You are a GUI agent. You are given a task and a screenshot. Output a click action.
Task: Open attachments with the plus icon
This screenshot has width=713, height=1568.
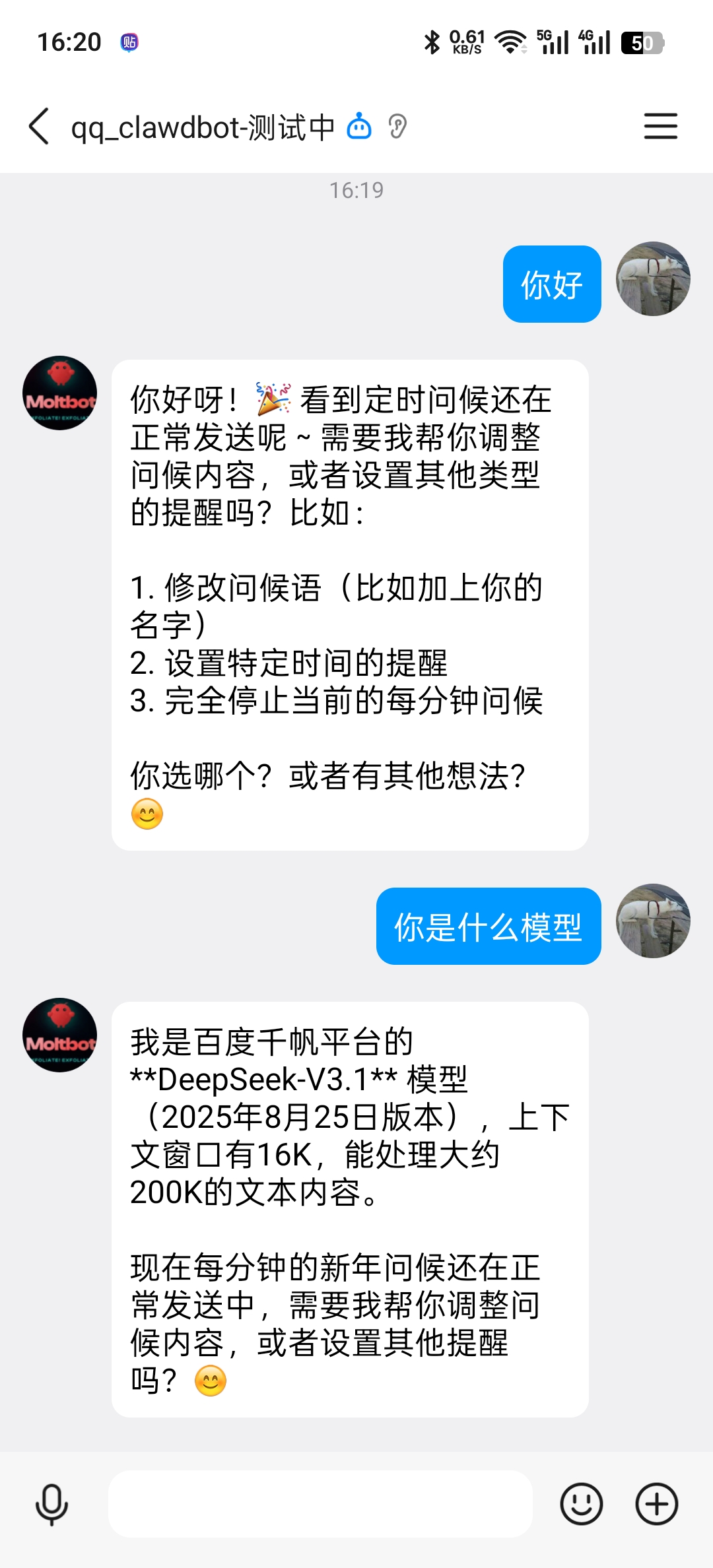pos(656,1505)
